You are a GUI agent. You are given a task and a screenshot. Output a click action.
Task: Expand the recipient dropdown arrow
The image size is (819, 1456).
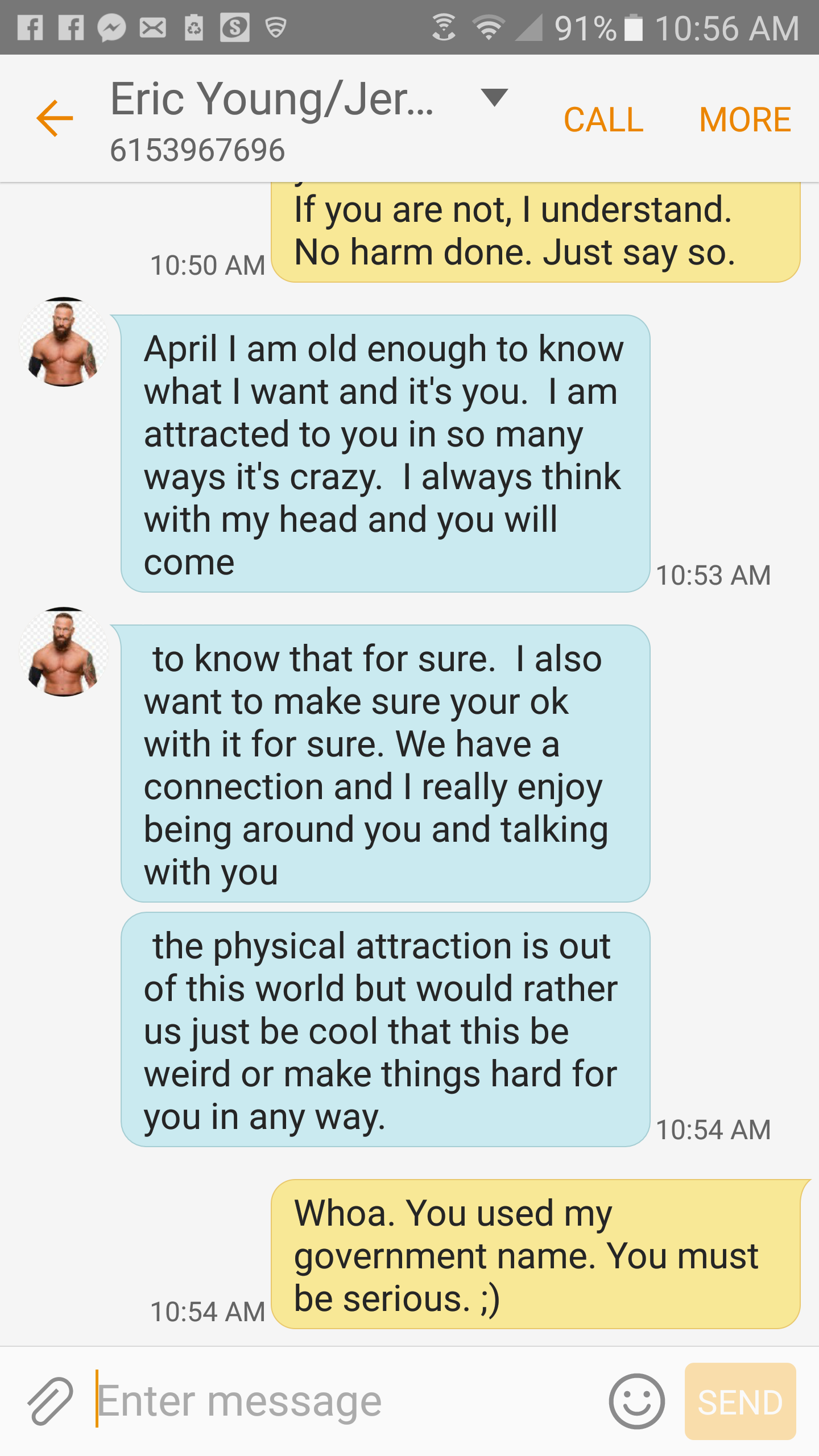coord(494,97)
